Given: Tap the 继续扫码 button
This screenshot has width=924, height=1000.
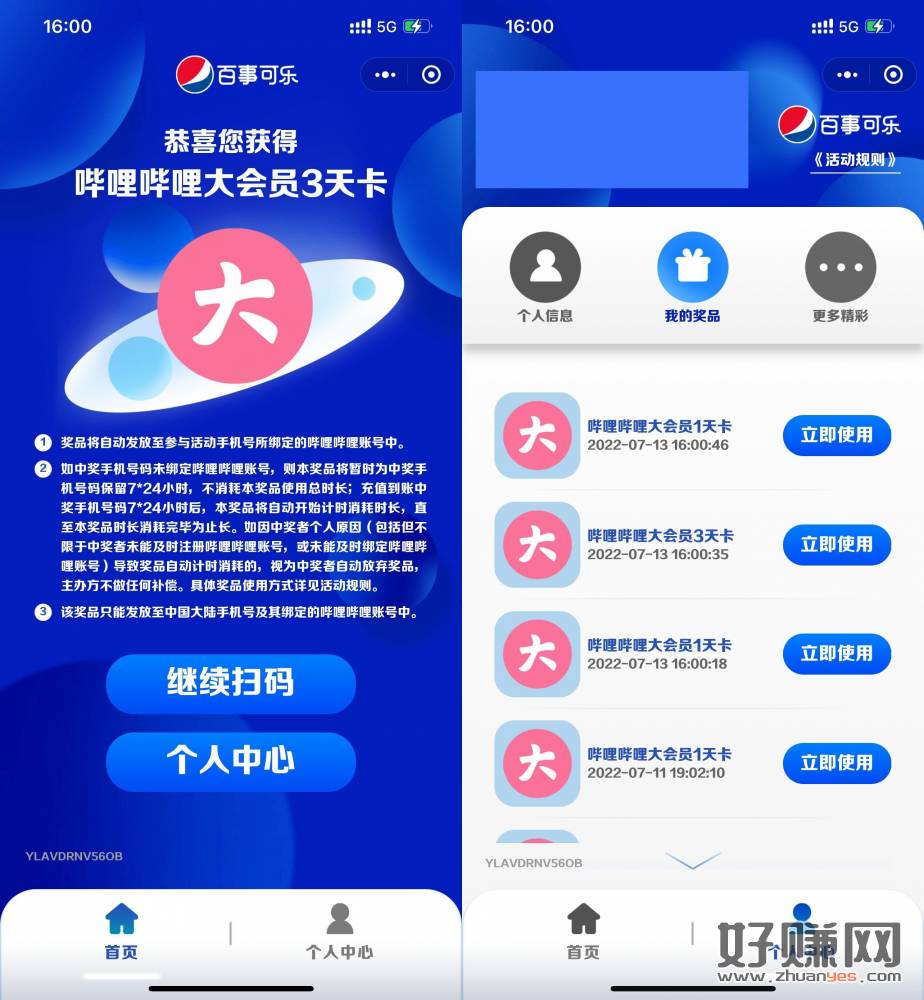Looking at the screenshot, I should (x=231, y=684).
